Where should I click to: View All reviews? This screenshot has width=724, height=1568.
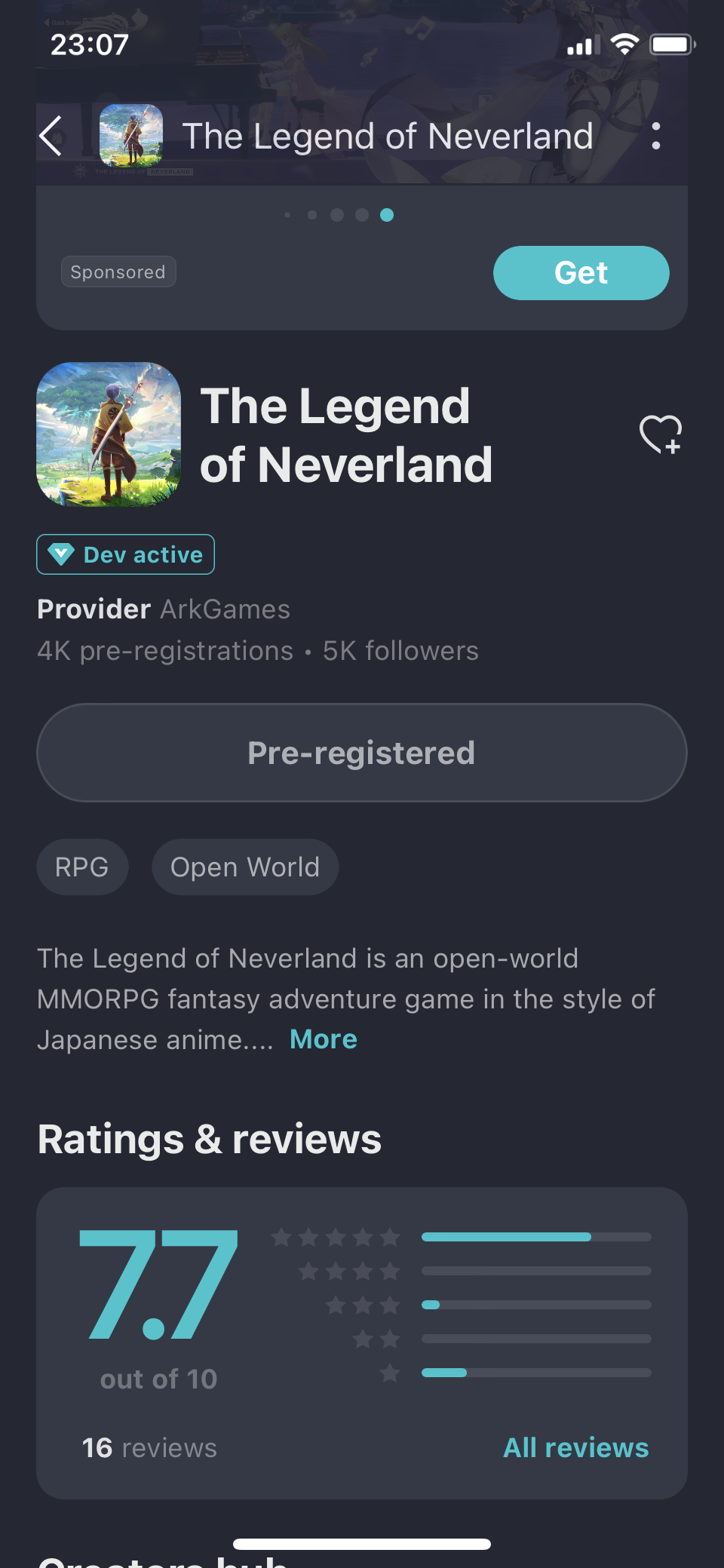[575, 1447]
